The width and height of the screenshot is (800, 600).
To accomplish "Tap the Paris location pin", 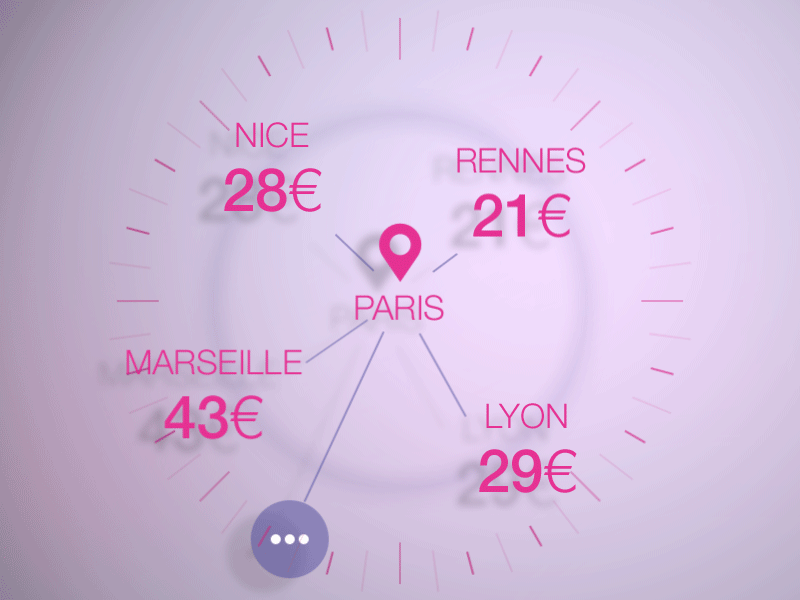I will click(x=401, y=251).
